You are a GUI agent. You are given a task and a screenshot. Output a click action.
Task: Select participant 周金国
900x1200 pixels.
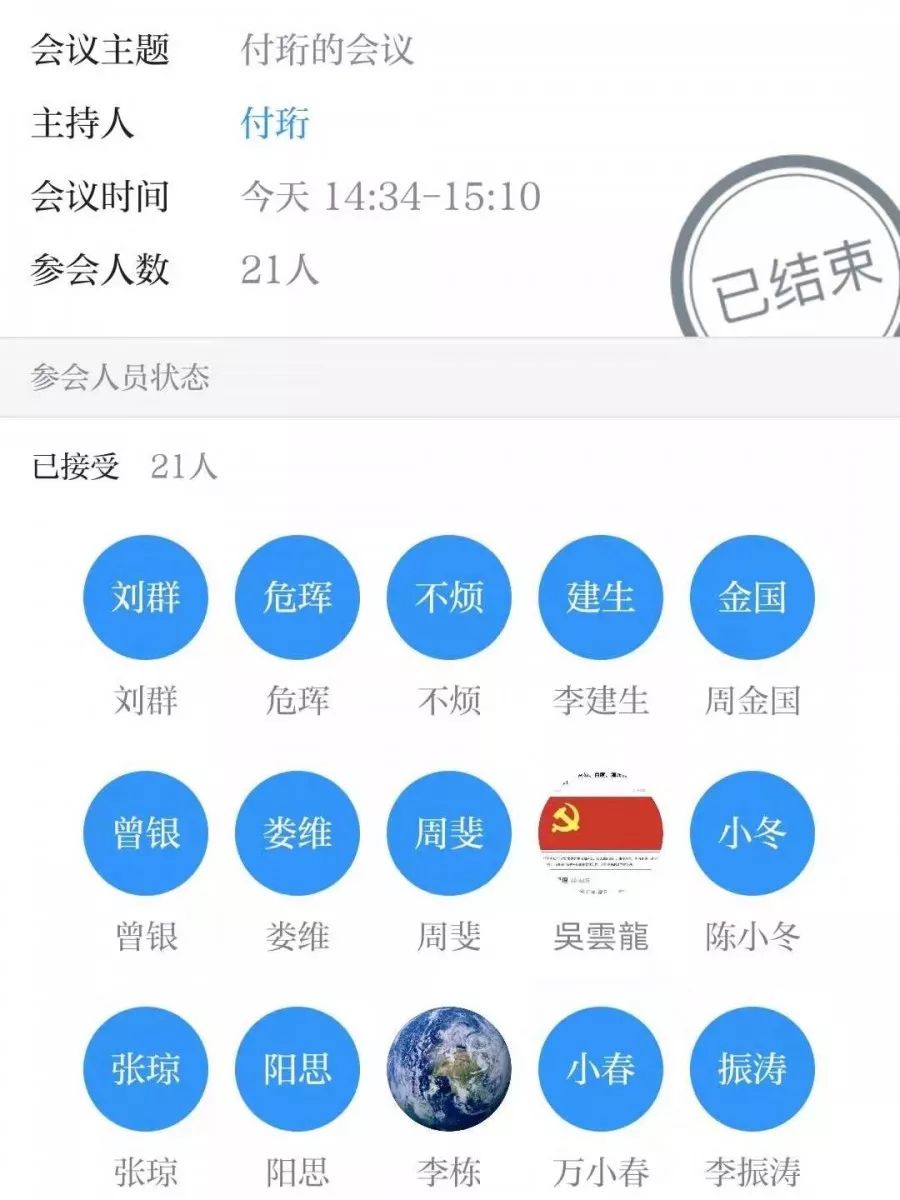click(x=752, y=597)
